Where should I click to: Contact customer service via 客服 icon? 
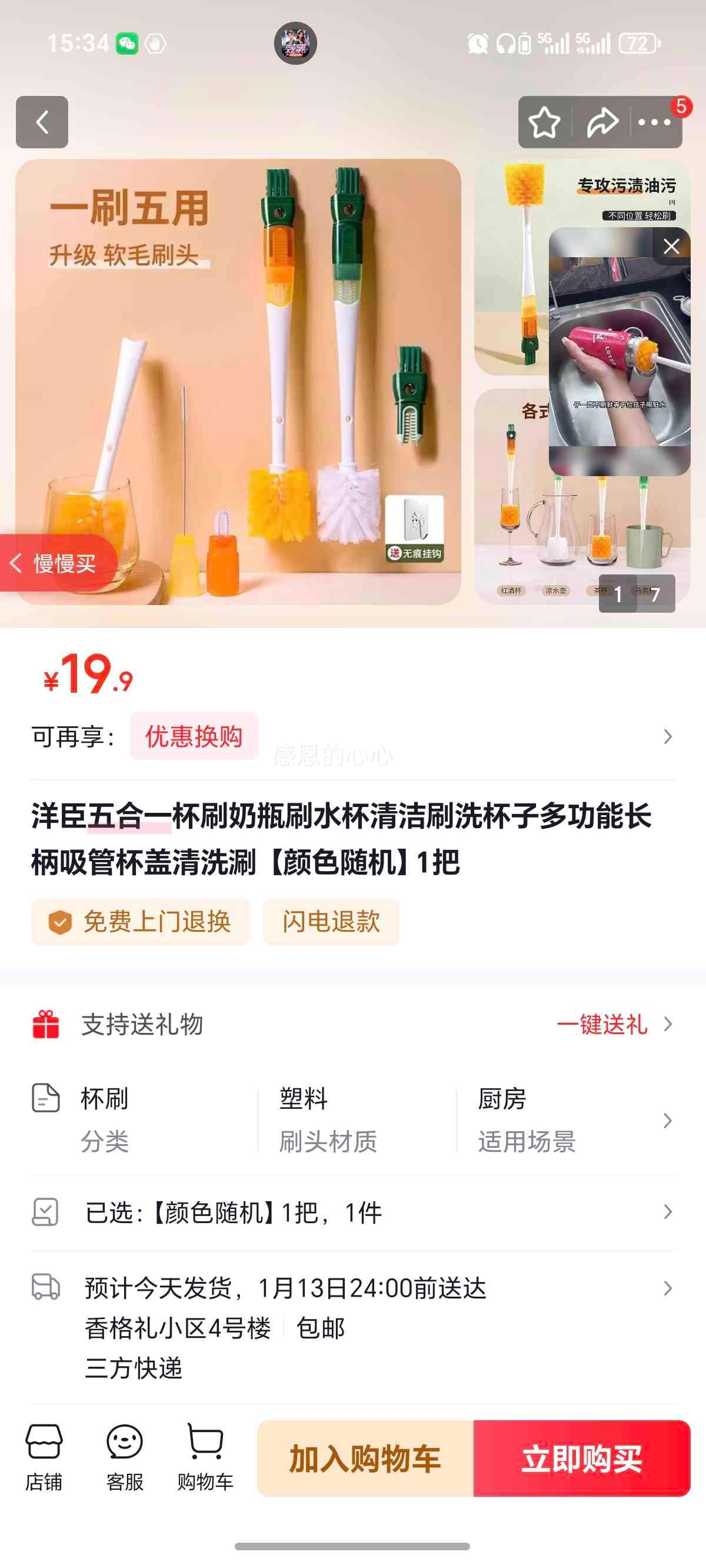124,1461
